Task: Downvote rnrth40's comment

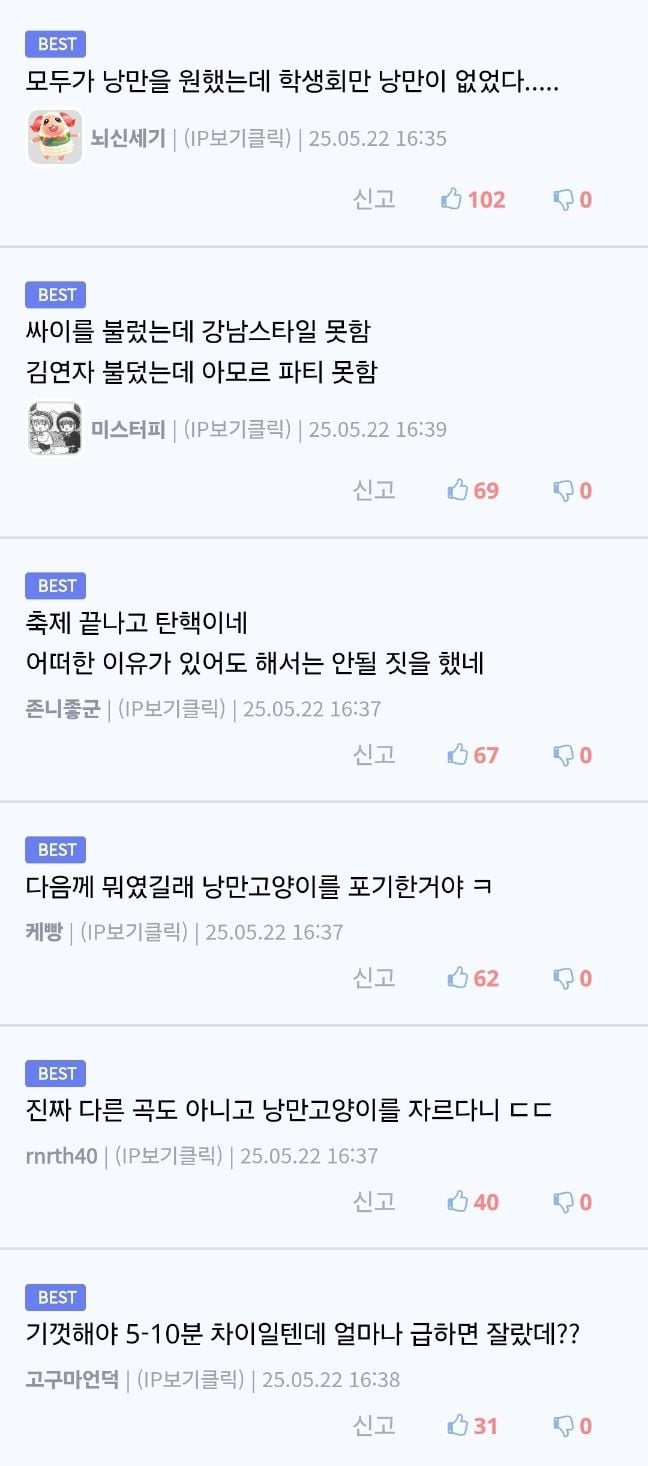Action: [573, 1202]
